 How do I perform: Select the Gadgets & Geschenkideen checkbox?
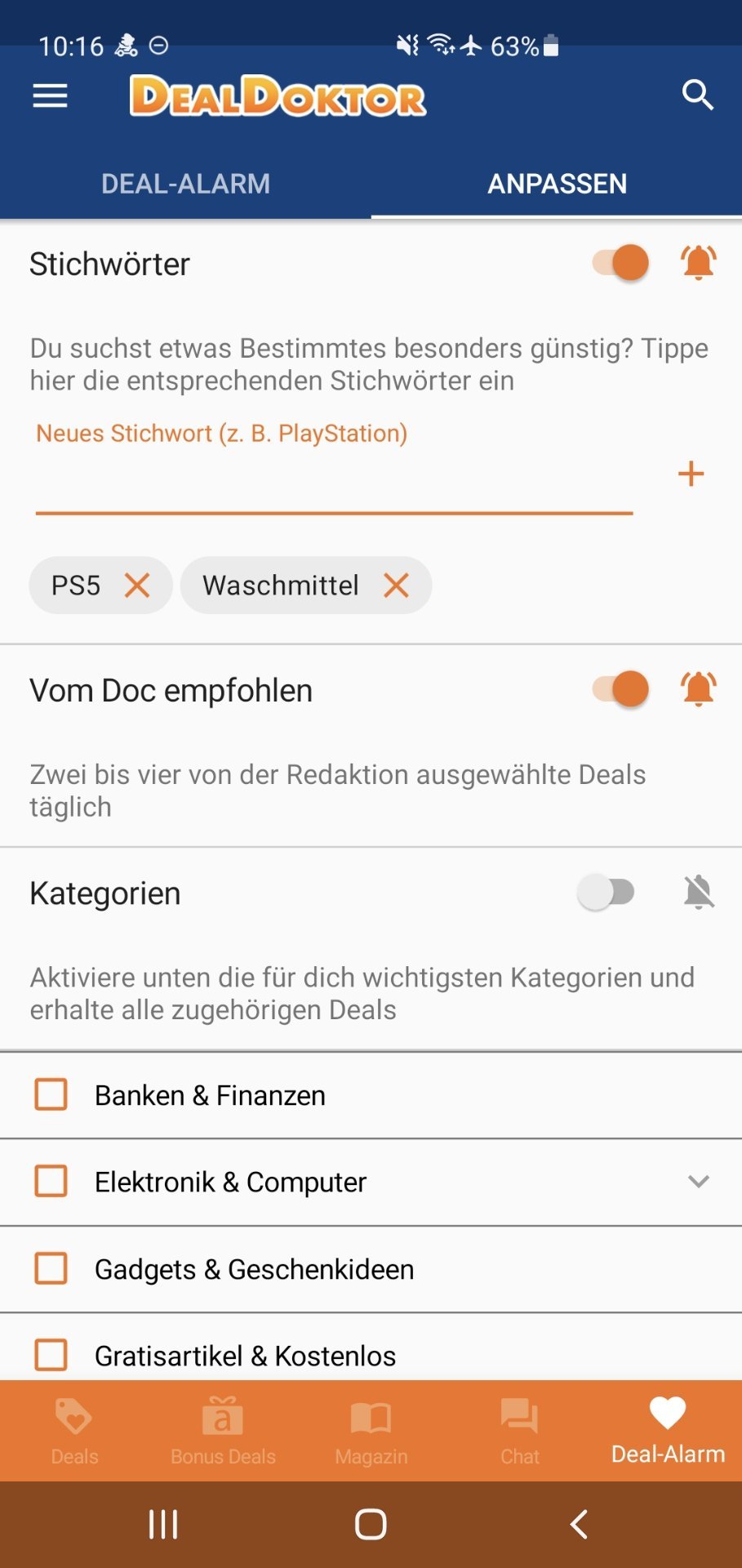(x=51, y=1268)
